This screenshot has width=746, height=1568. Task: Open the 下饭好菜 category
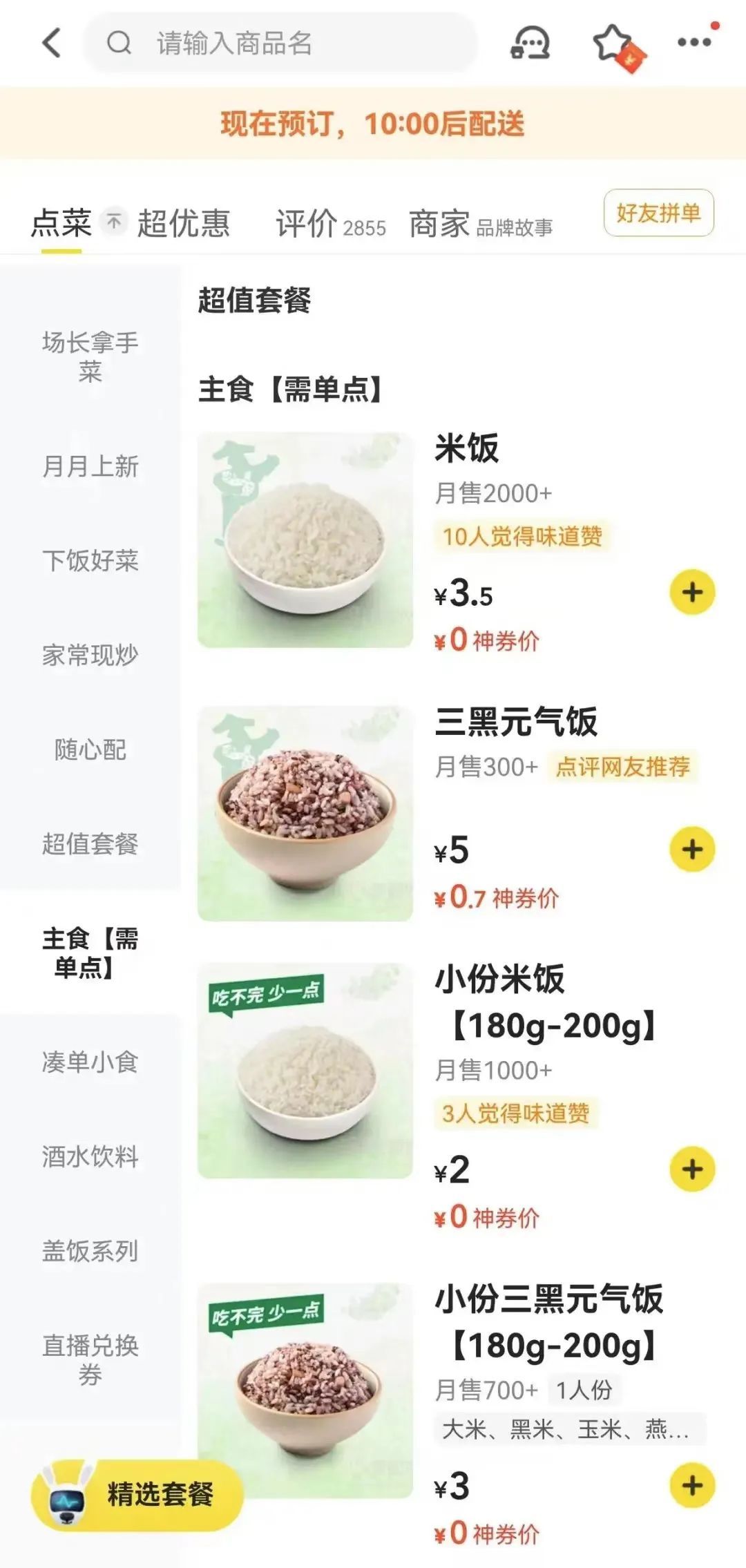[90, 560]
